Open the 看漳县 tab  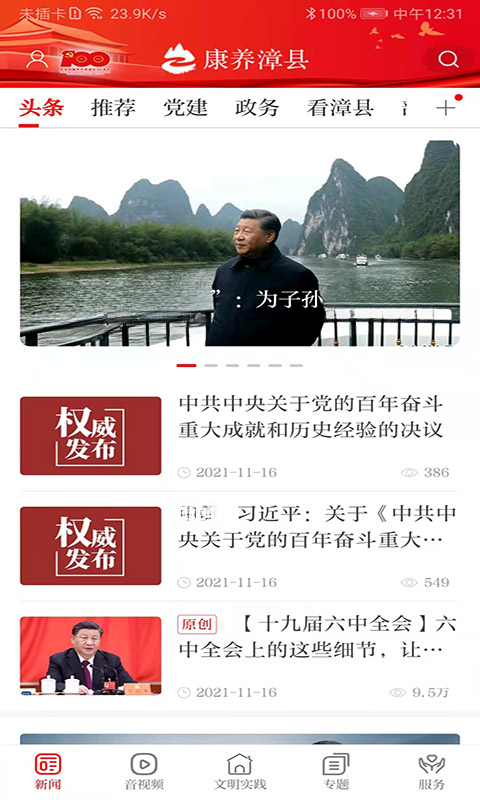(x=340, y=108)
